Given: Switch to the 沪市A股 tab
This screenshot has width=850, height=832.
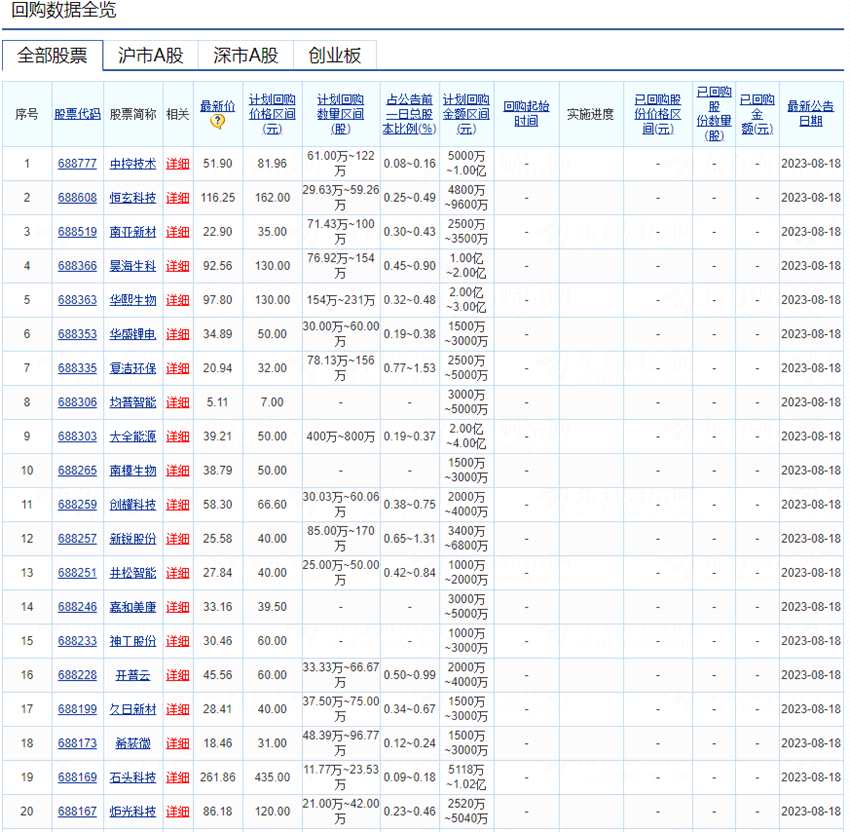Looking at the screenshot, I should [150, 56].
